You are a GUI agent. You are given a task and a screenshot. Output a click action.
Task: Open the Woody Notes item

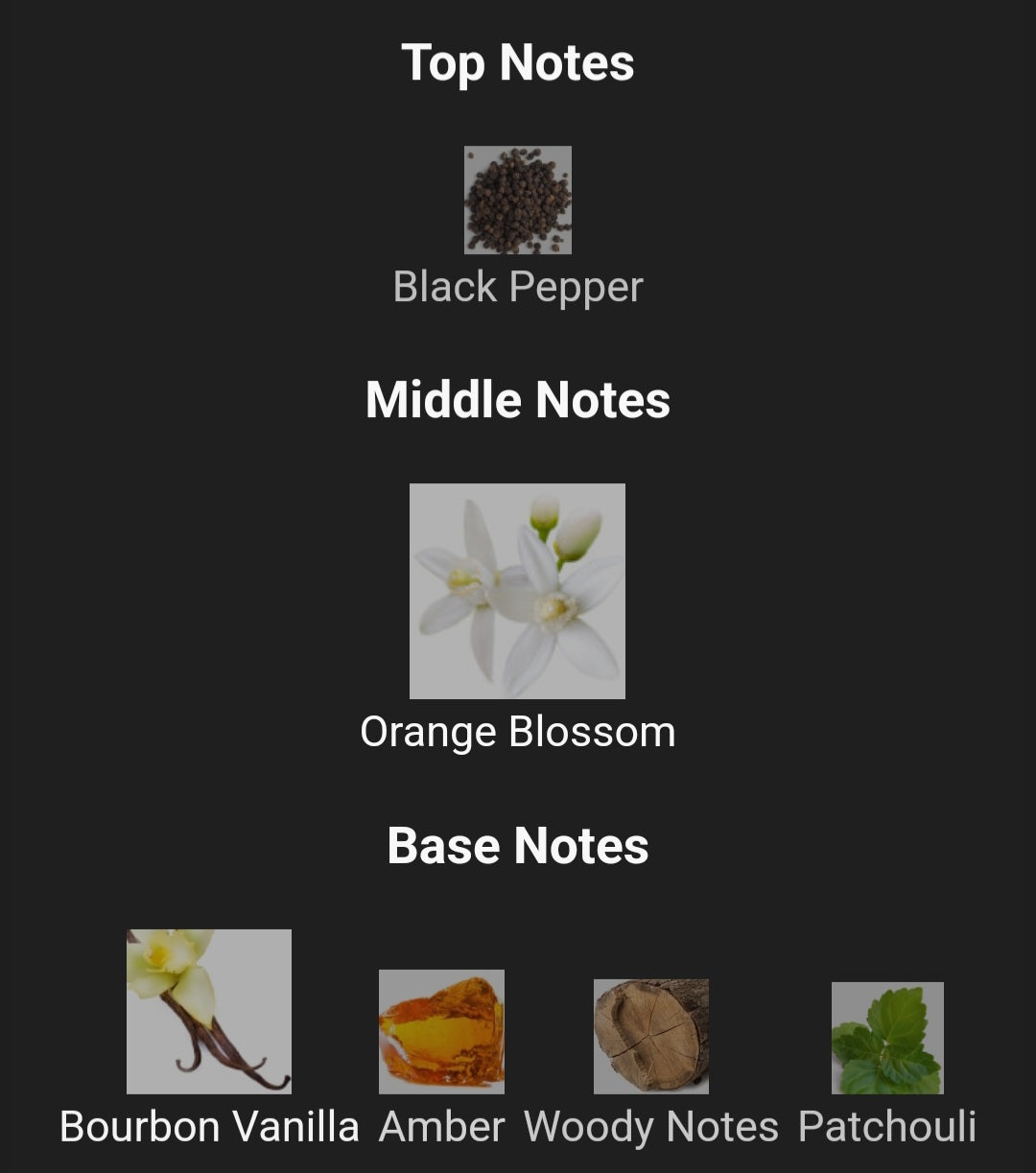click(x=651, y=1037)
